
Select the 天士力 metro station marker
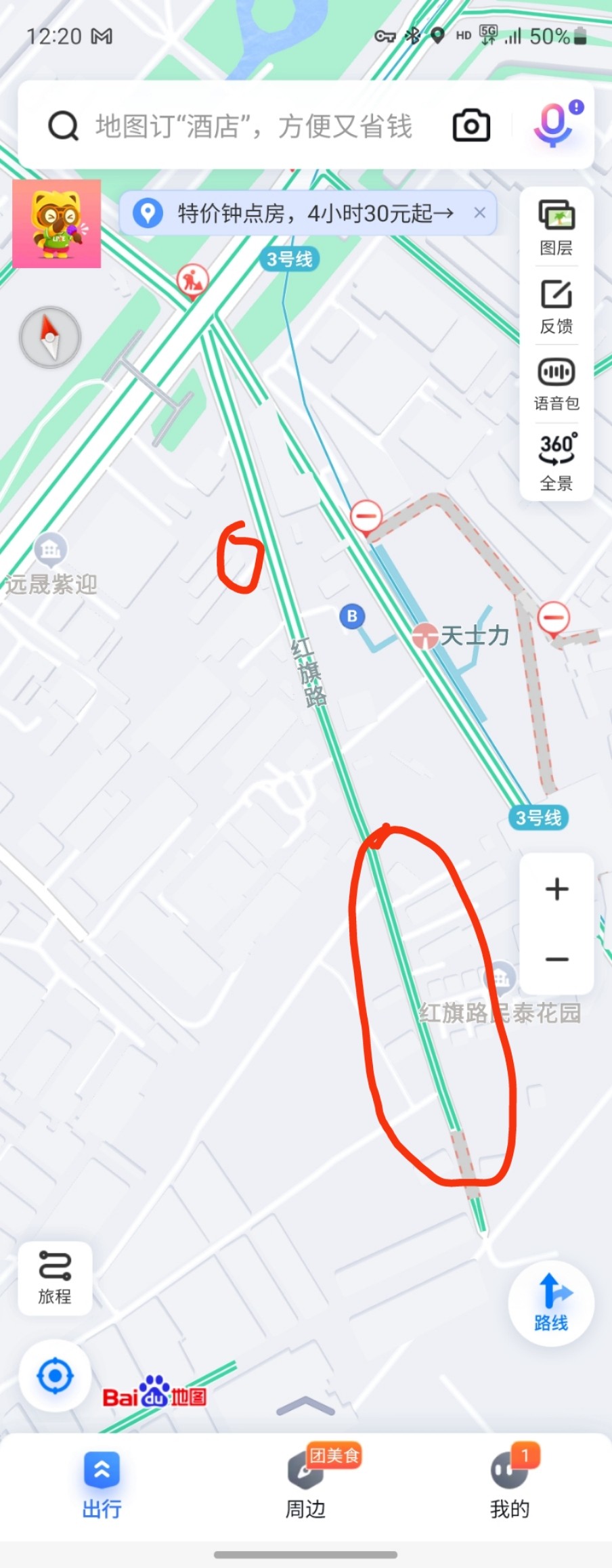coord(425,636)
